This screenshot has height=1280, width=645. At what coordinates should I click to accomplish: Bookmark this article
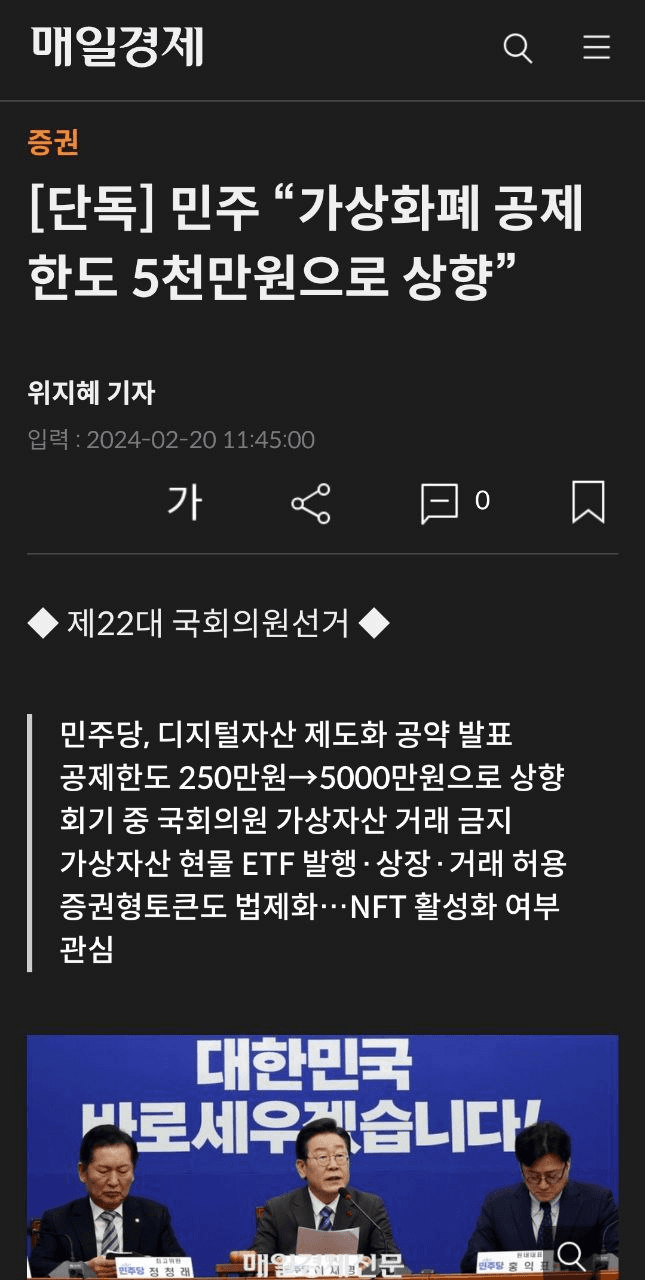pos(588,502)
